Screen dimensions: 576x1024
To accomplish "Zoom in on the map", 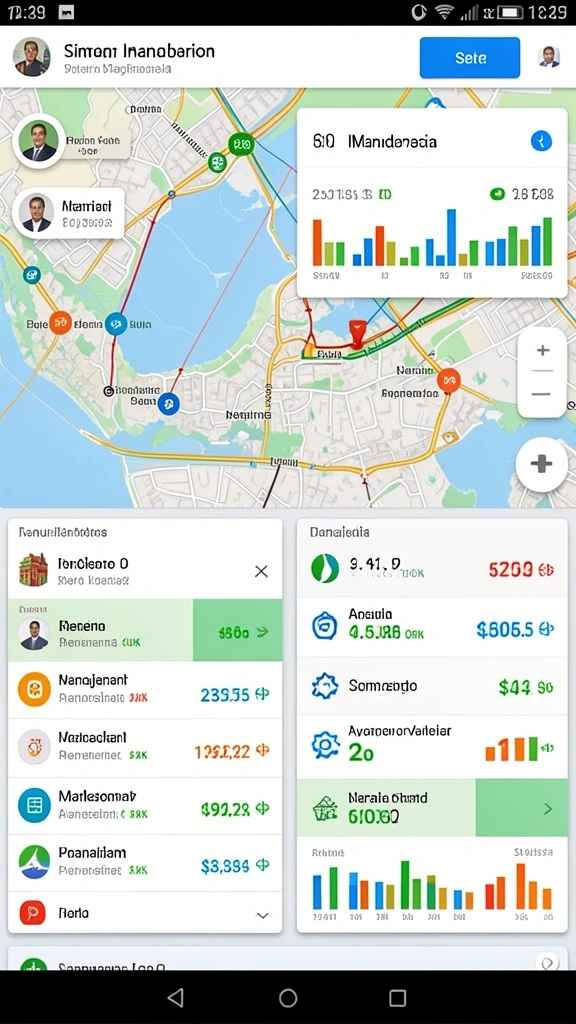I will 542,351.
